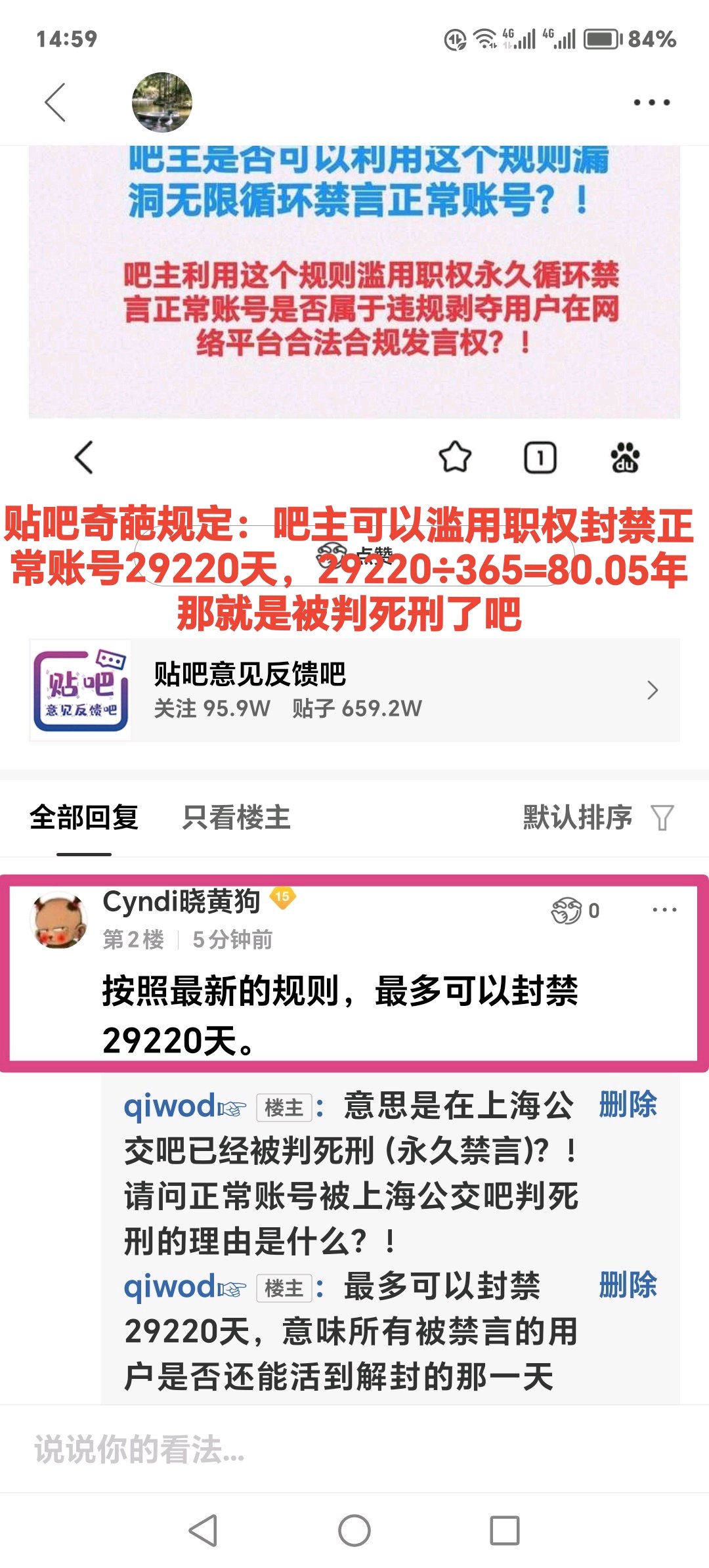View Cyndi晓黄狗's profile from the avatar
This screenshot has height=1568, width=709.
[x=59, y=921]
